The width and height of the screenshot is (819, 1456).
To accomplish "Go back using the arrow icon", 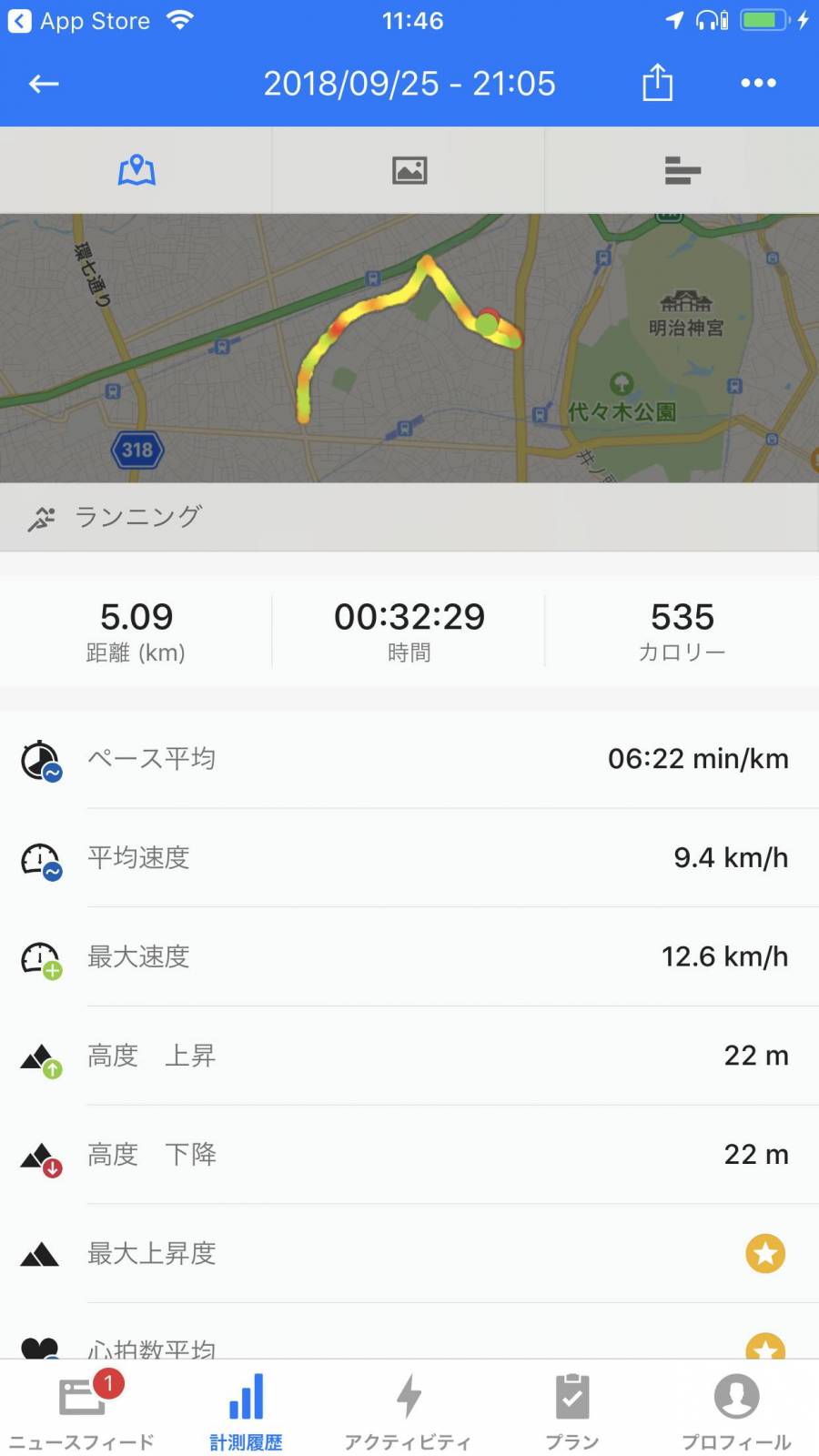I will coord(44,84).
